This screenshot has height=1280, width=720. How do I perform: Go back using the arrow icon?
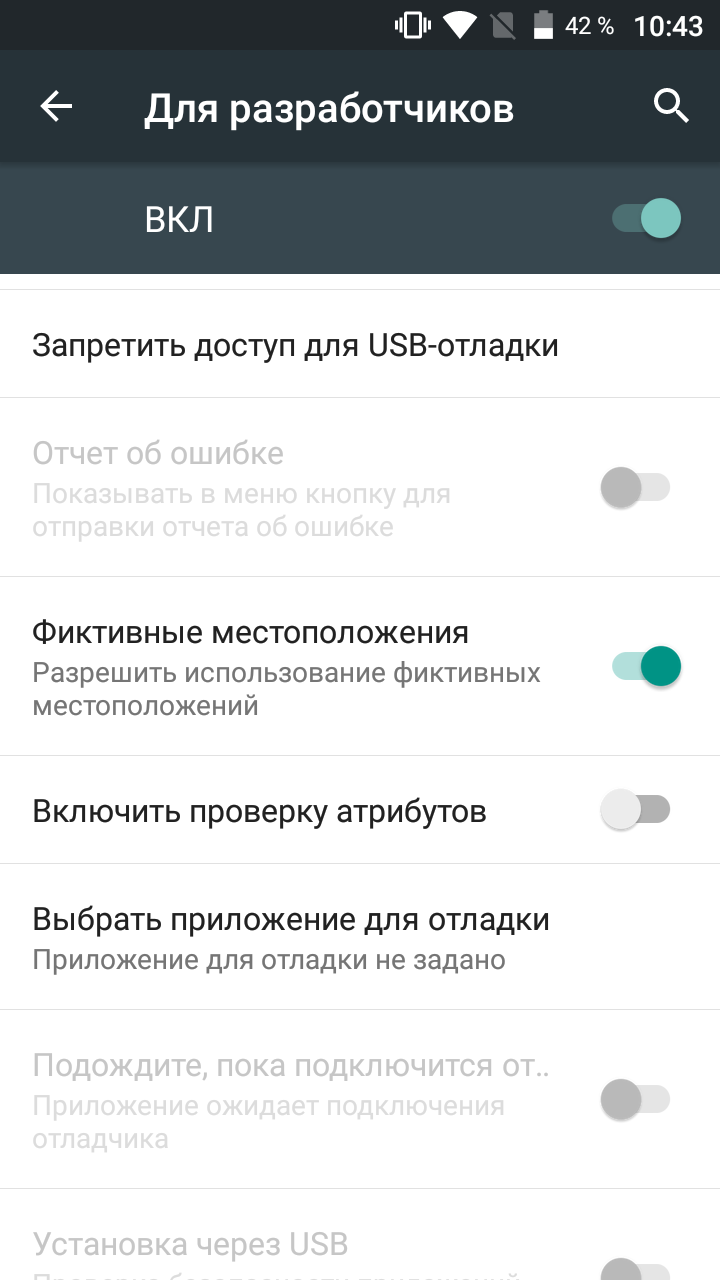56,106
